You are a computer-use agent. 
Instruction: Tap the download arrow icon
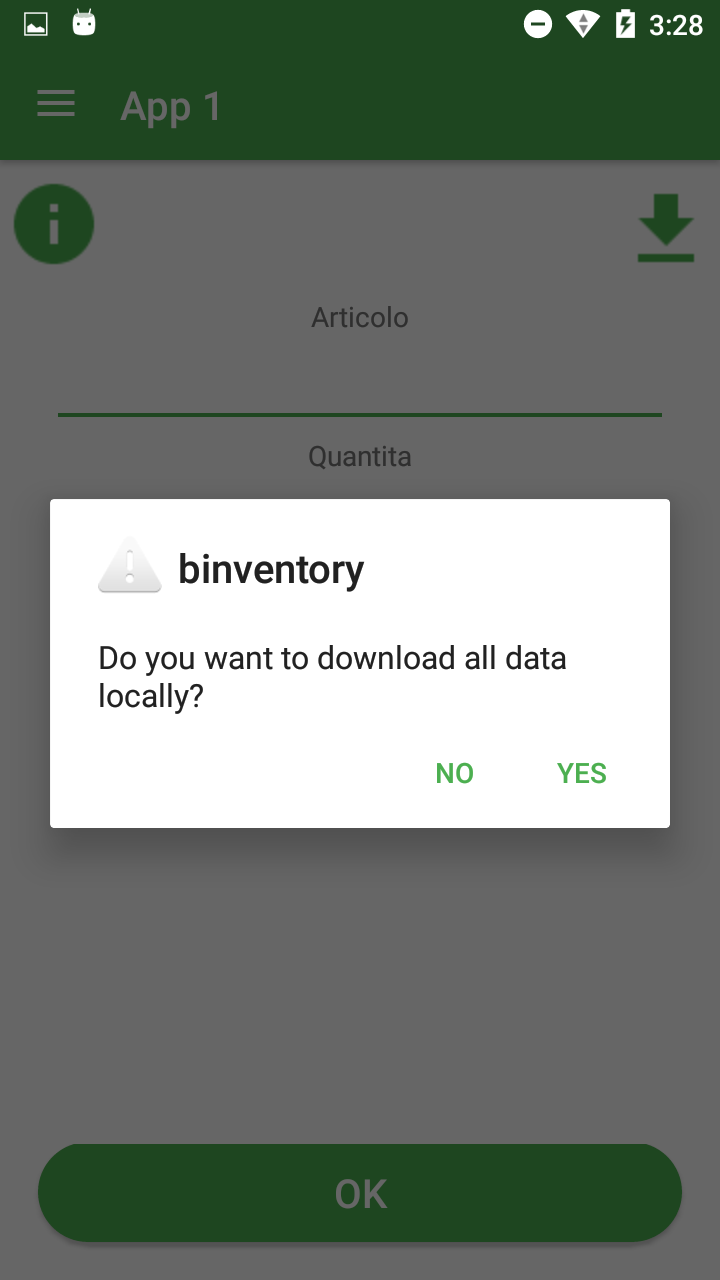666,228
